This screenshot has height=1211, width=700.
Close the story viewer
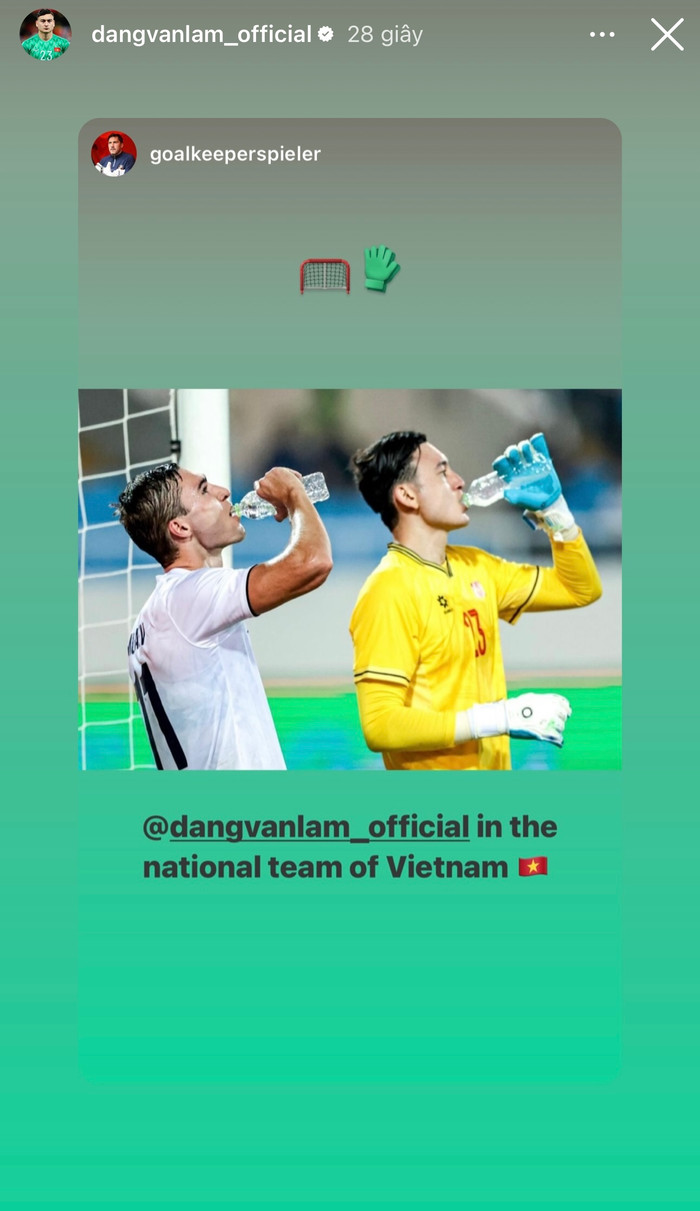[667, 35]
